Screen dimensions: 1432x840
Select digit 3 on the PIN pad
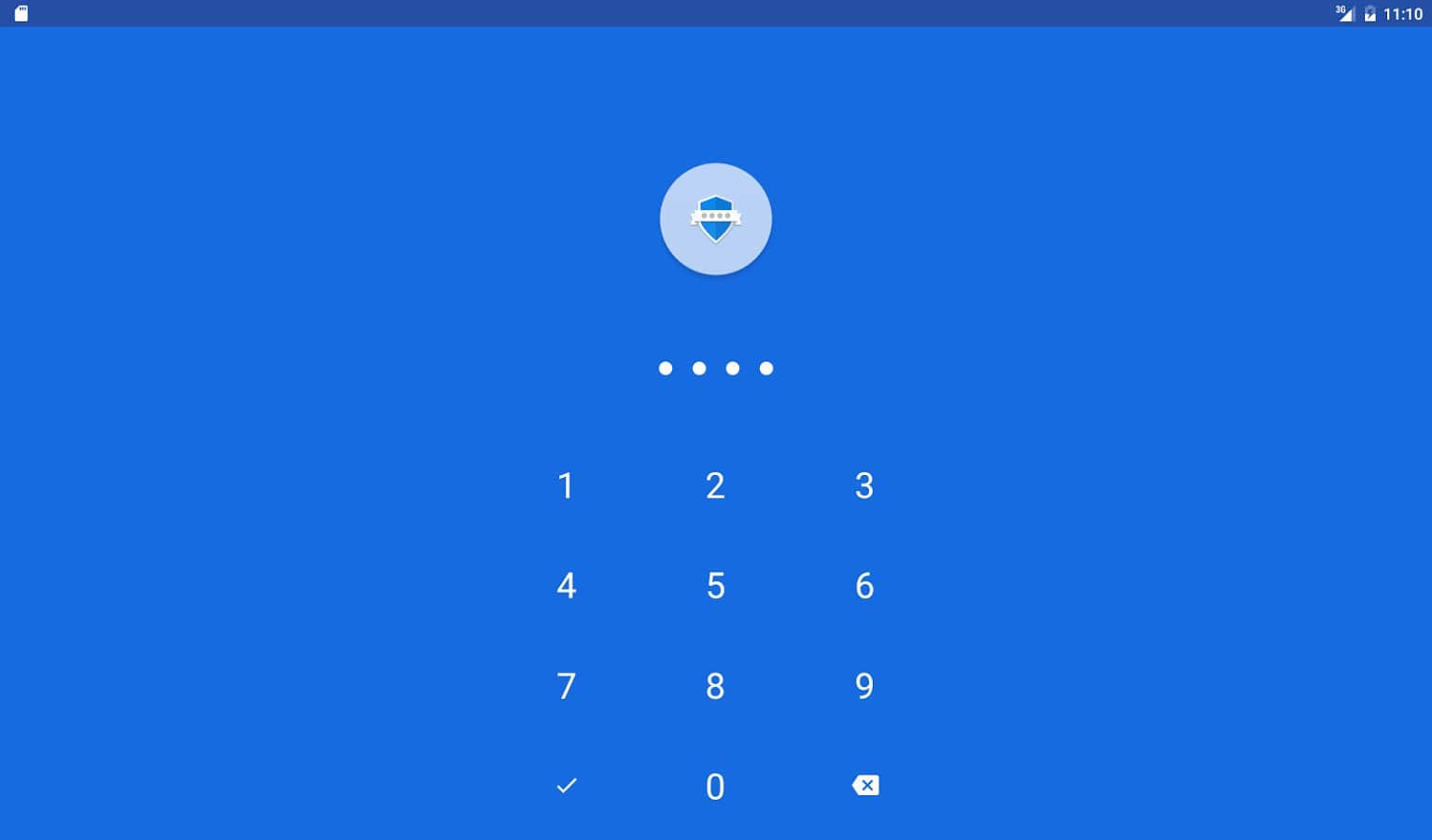(864, 485)
